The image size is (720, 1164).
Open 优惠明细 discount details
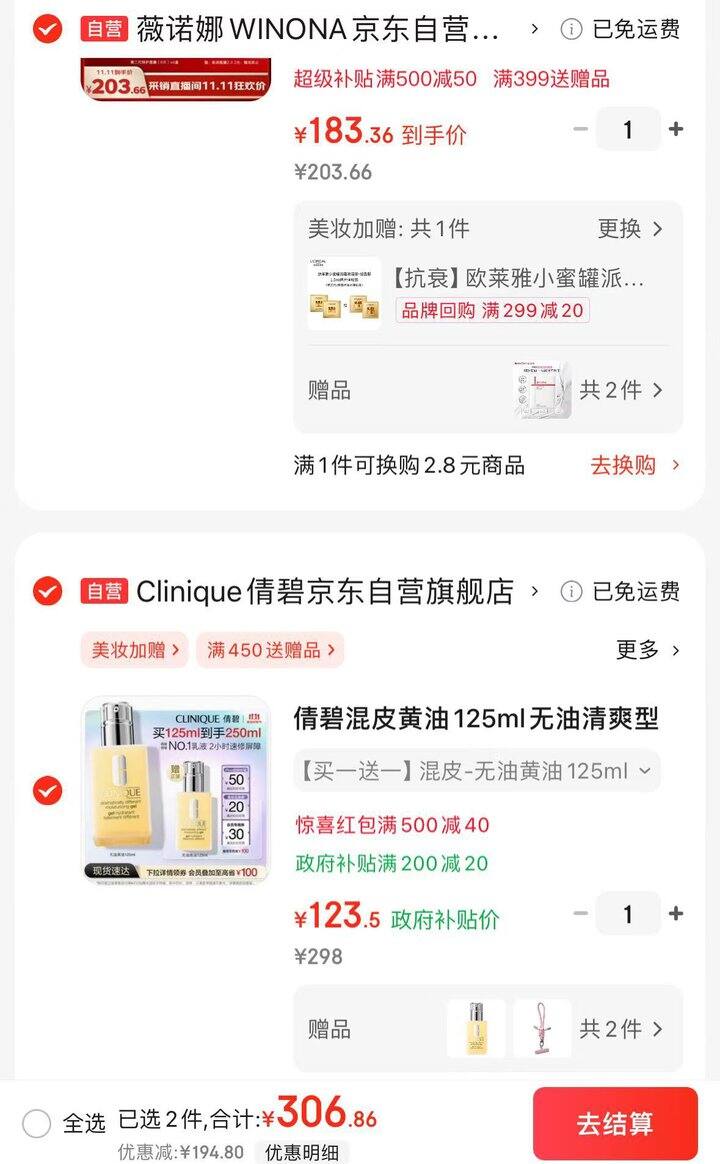tap(301, 1152)
